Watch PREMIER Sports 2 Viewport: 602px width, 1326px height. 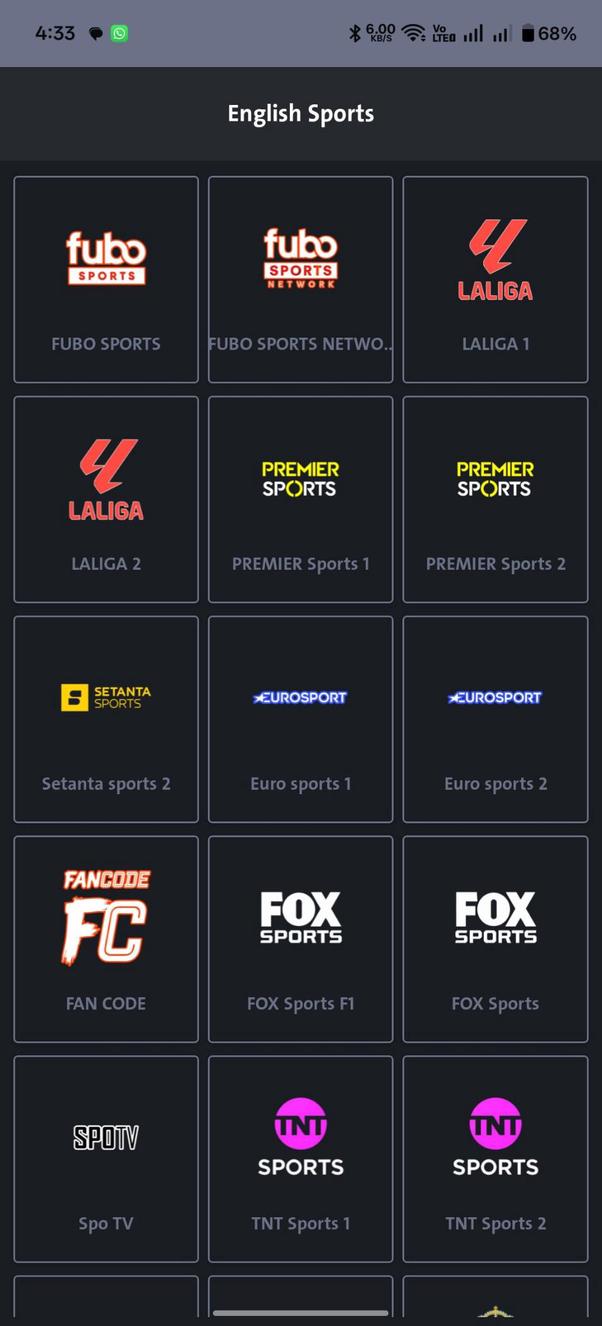[495, 499]
